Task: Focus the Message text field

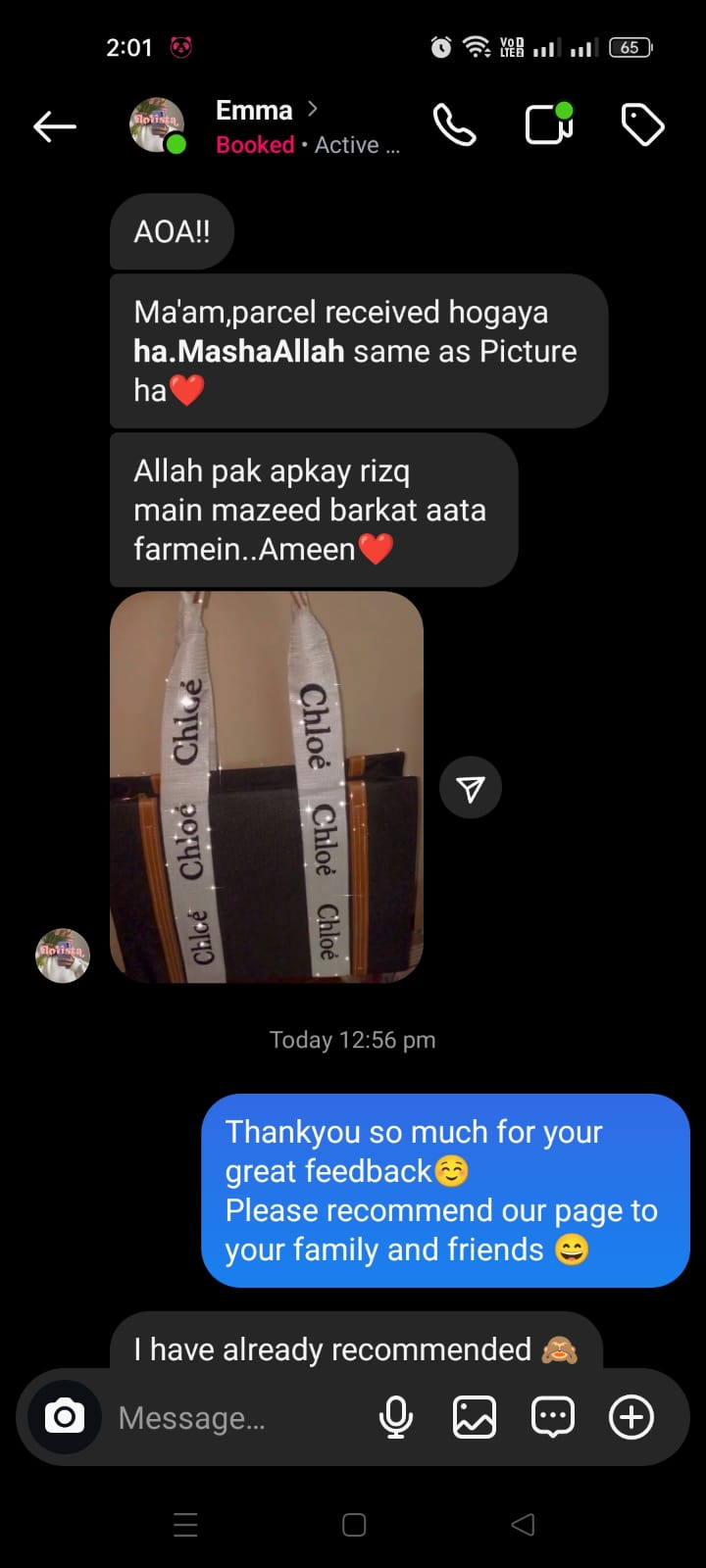Action: coord(235,1418)
